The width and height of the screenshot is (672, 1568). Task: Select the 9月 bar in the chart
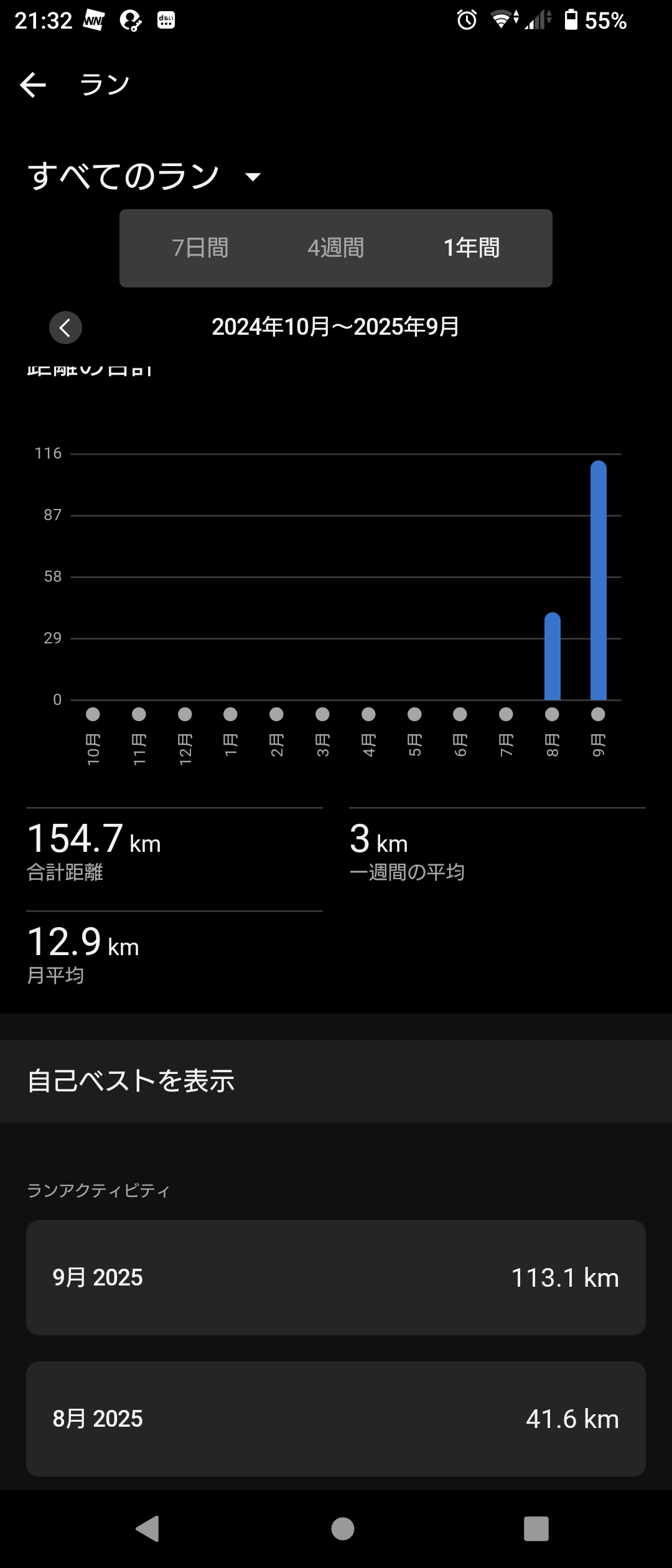(598, 581)
